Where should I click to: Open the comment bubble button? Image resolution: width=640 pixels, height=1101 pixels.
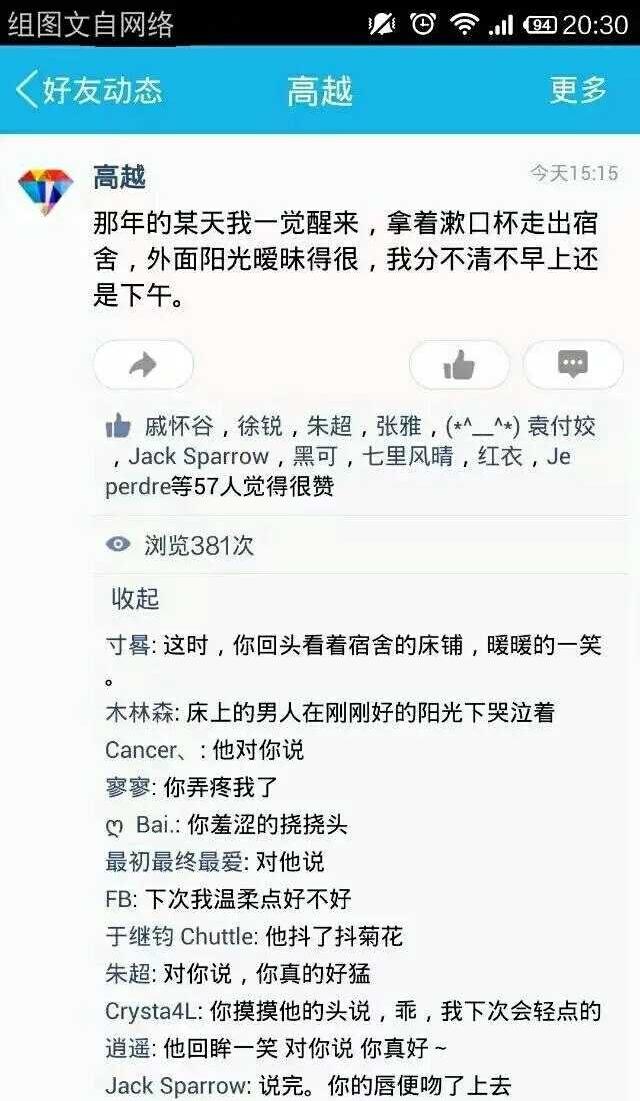pyautogui.click(x=573, y=365)
